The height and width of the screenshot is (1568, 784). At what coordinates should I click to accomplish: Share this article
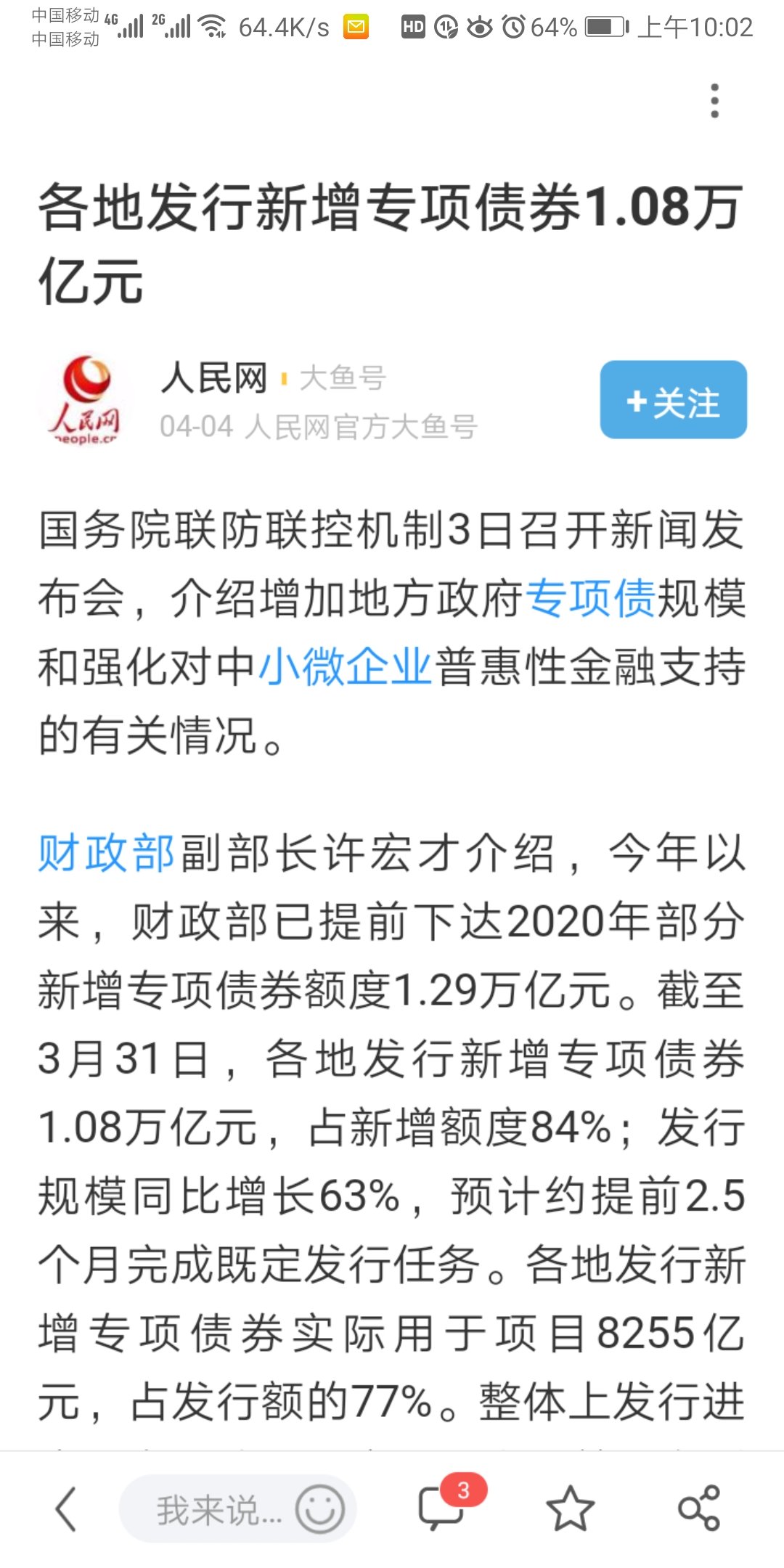(698, 1509)
